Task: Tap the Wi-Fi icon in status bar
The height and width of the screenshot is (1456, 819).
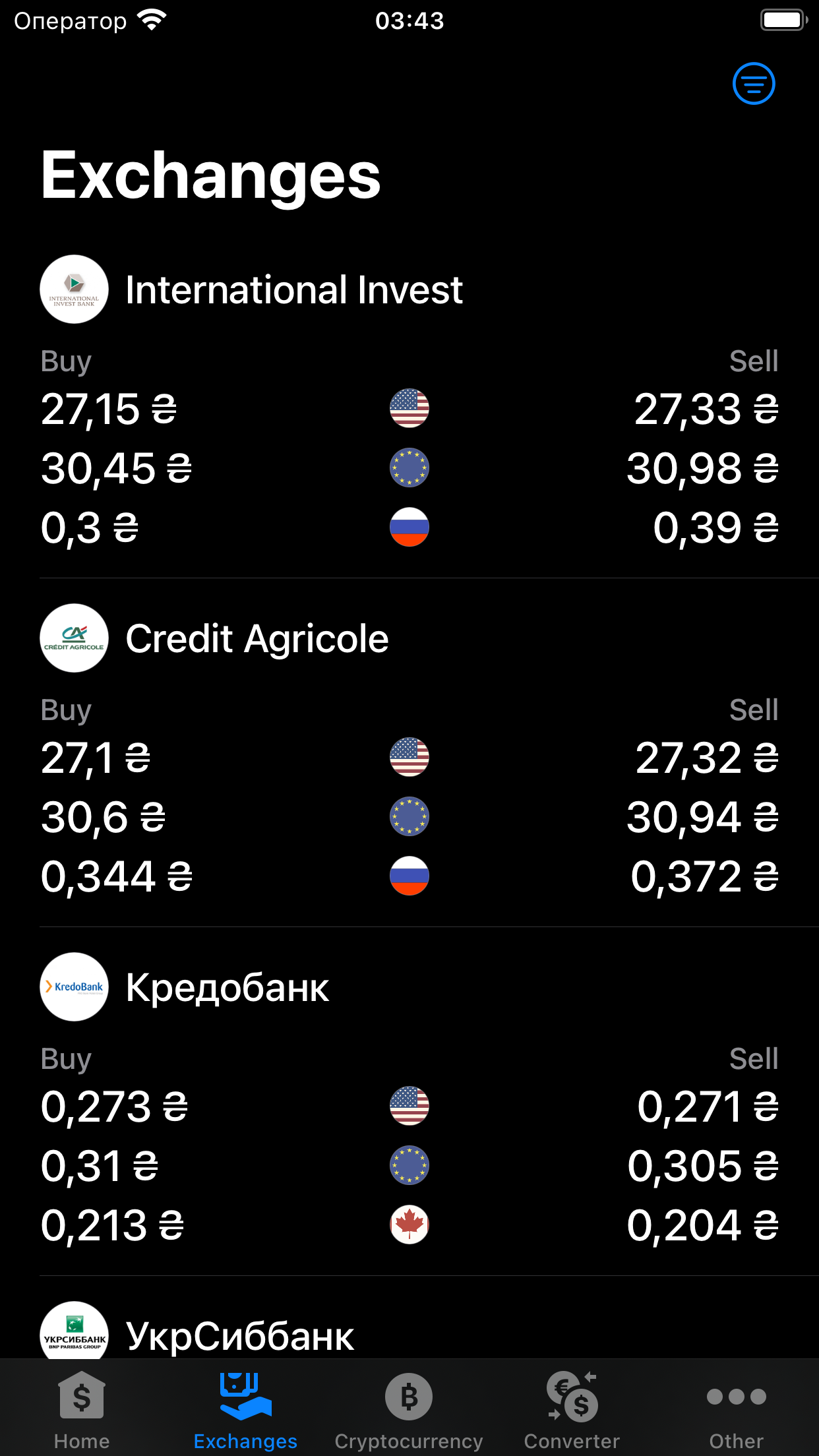Action: point(150,18)
